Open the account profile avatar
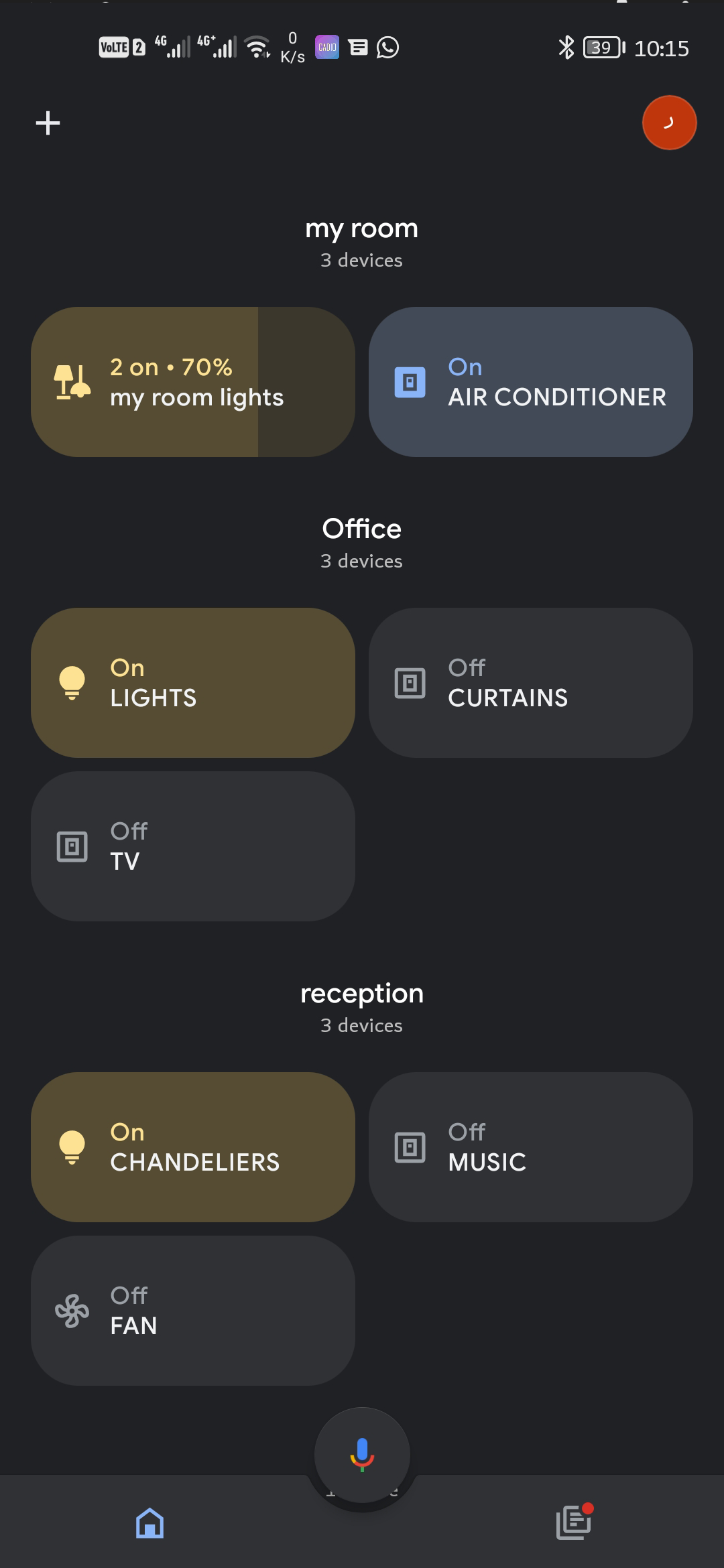 [x=669, y=123]
